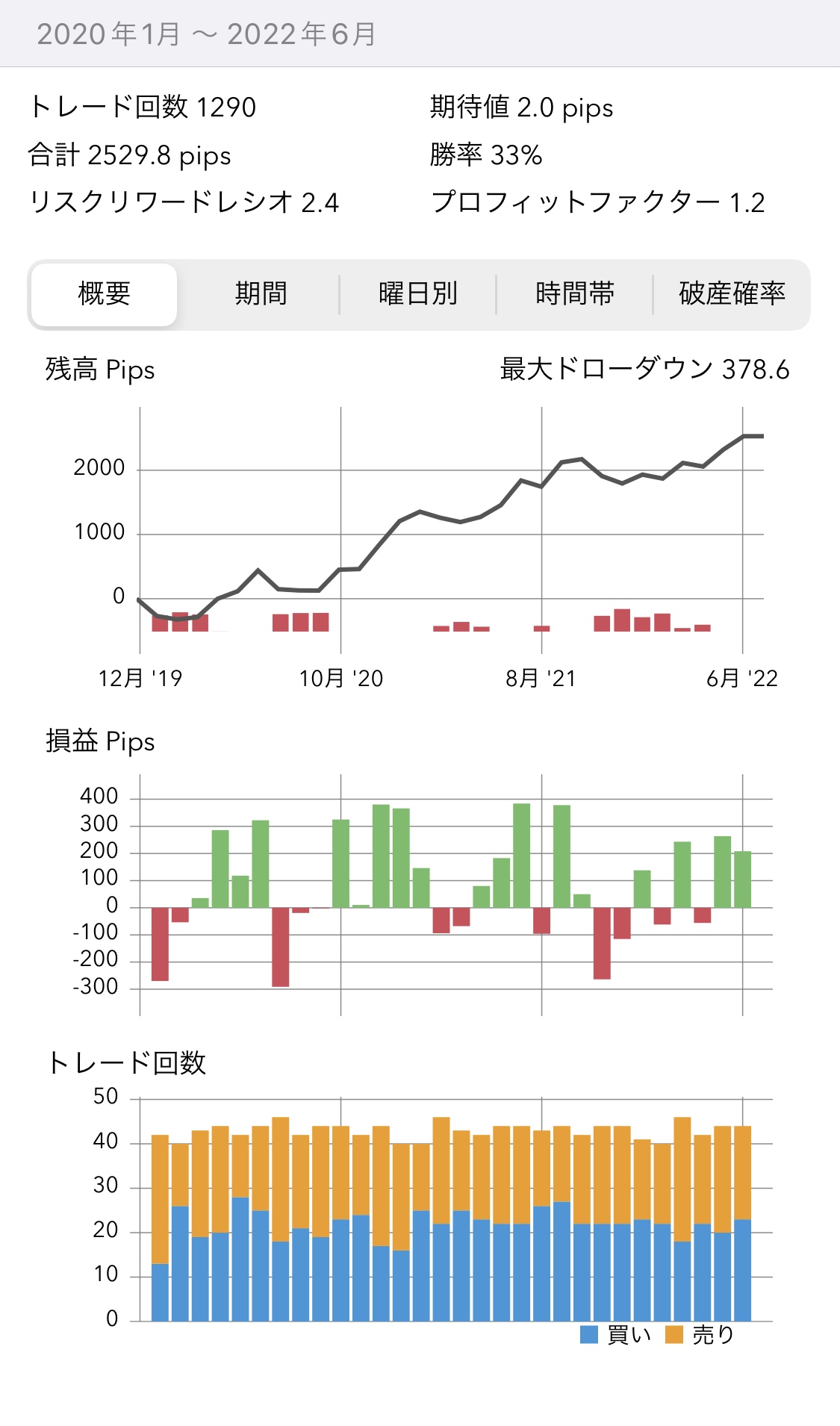
Task: Switch to the 期間 tab
Action: [261, 294]
